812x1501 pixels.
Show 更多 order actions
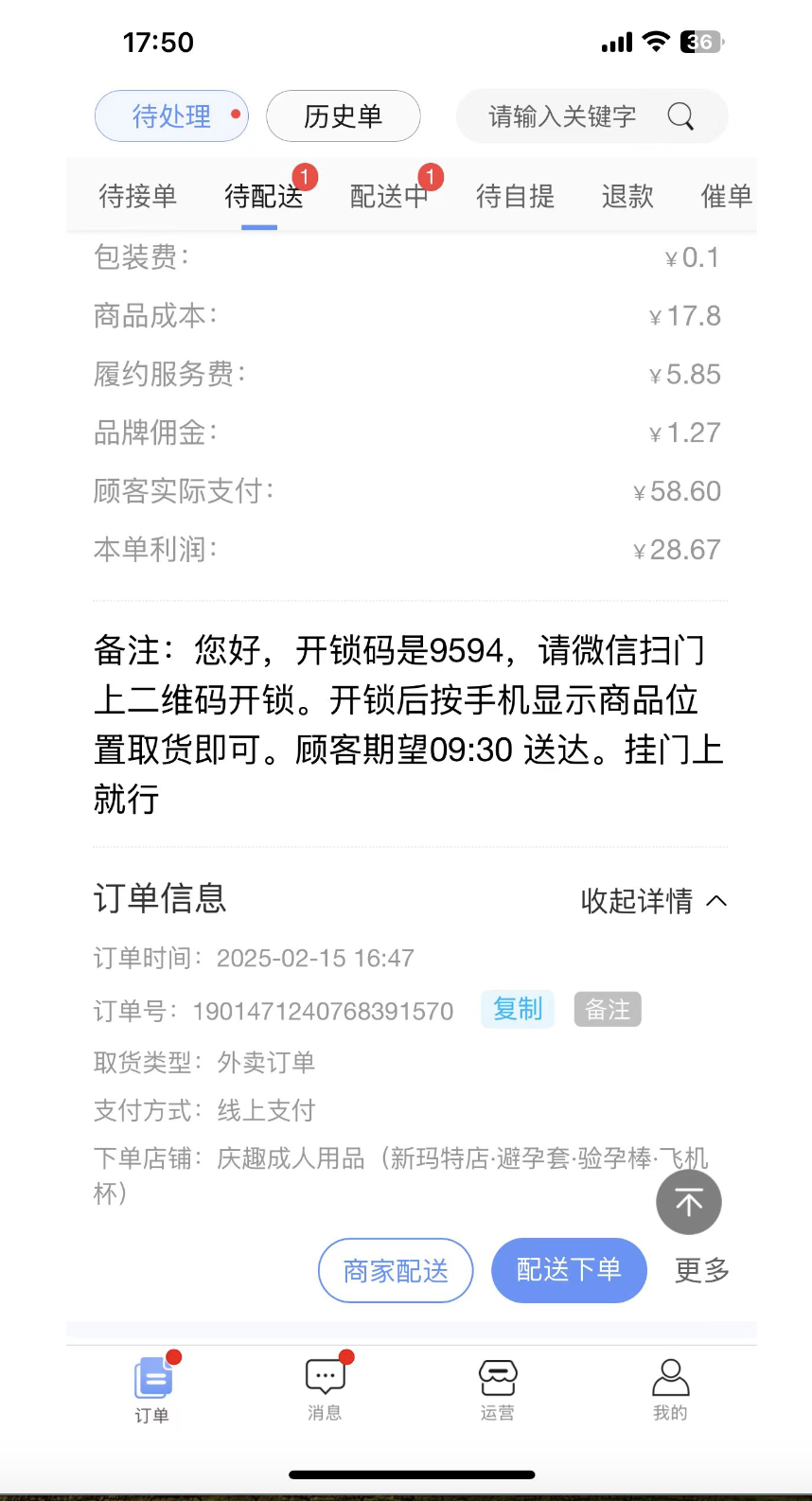(701, 1270)
